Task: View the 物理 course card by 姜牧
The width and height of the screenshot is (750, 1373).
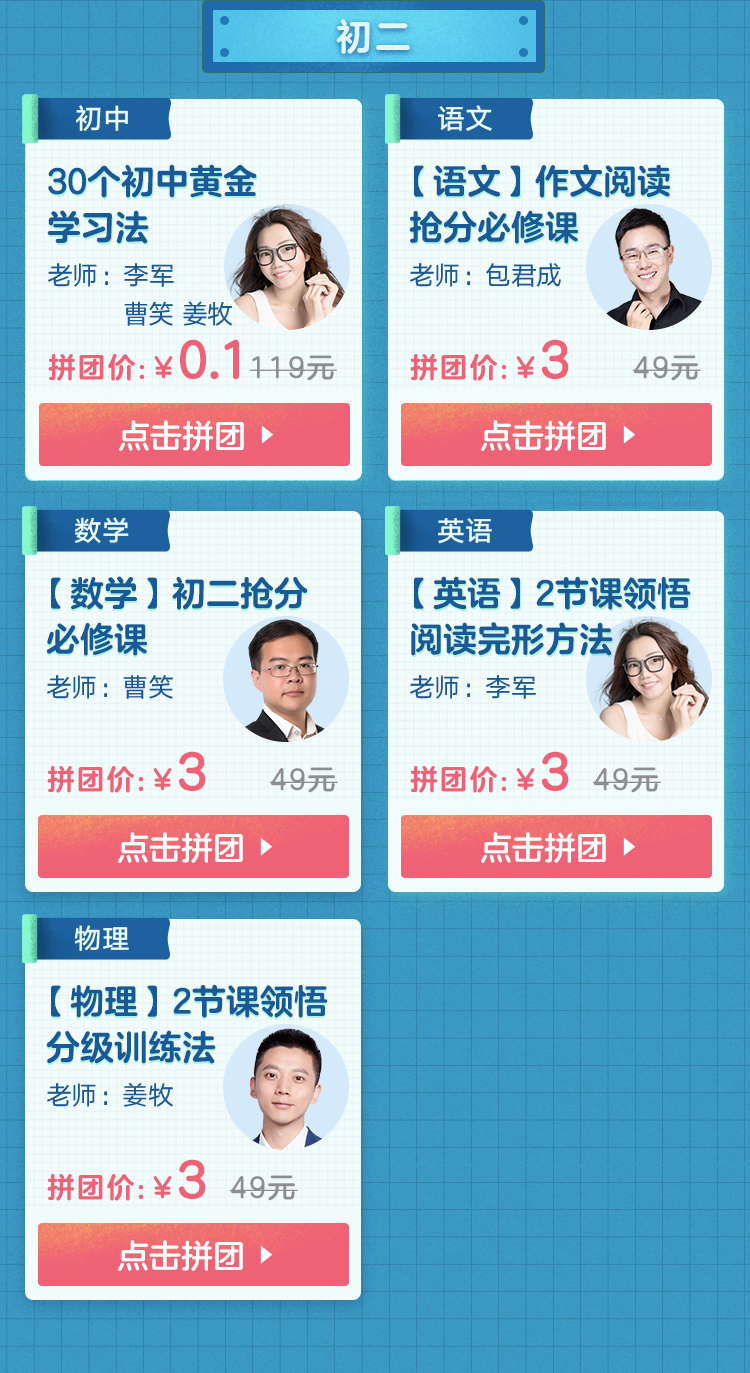Action: click(x=193, y=1109)
